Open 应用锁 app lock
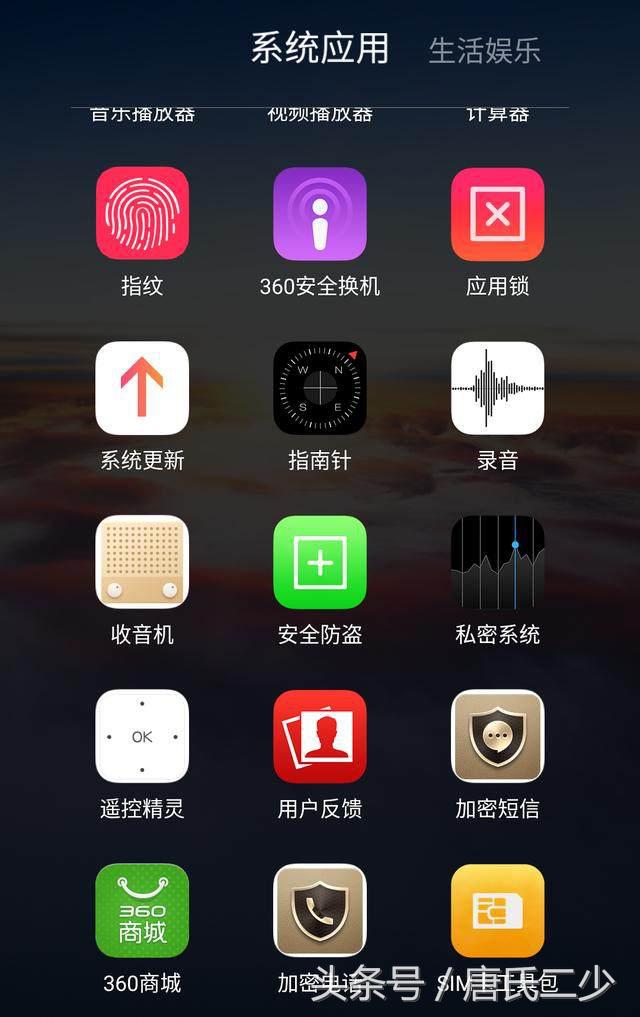The height and width of the screenshot is (1017, 640). click(x=497, y=213)
